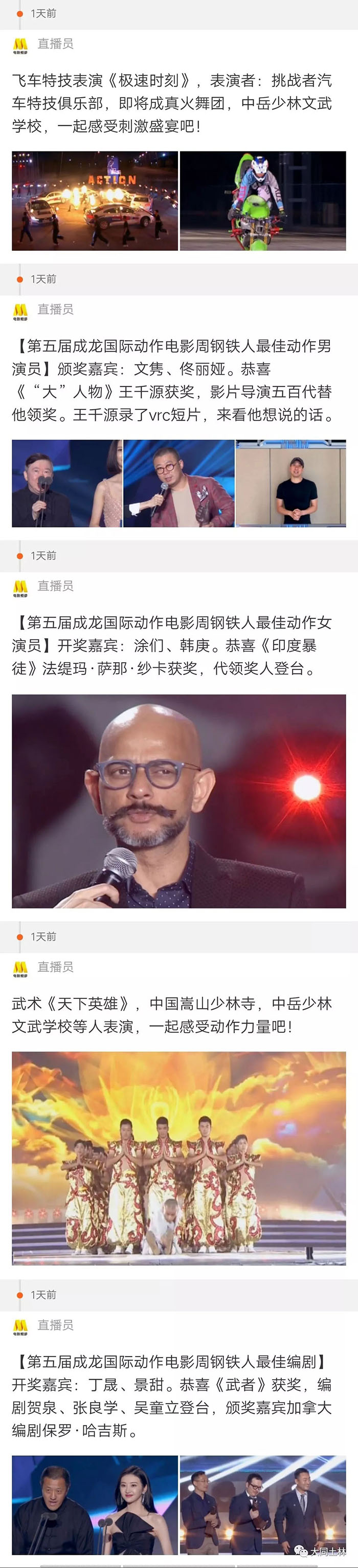View the photo of man in red blazer
The image size is (358, 1568).
(178, 483)
